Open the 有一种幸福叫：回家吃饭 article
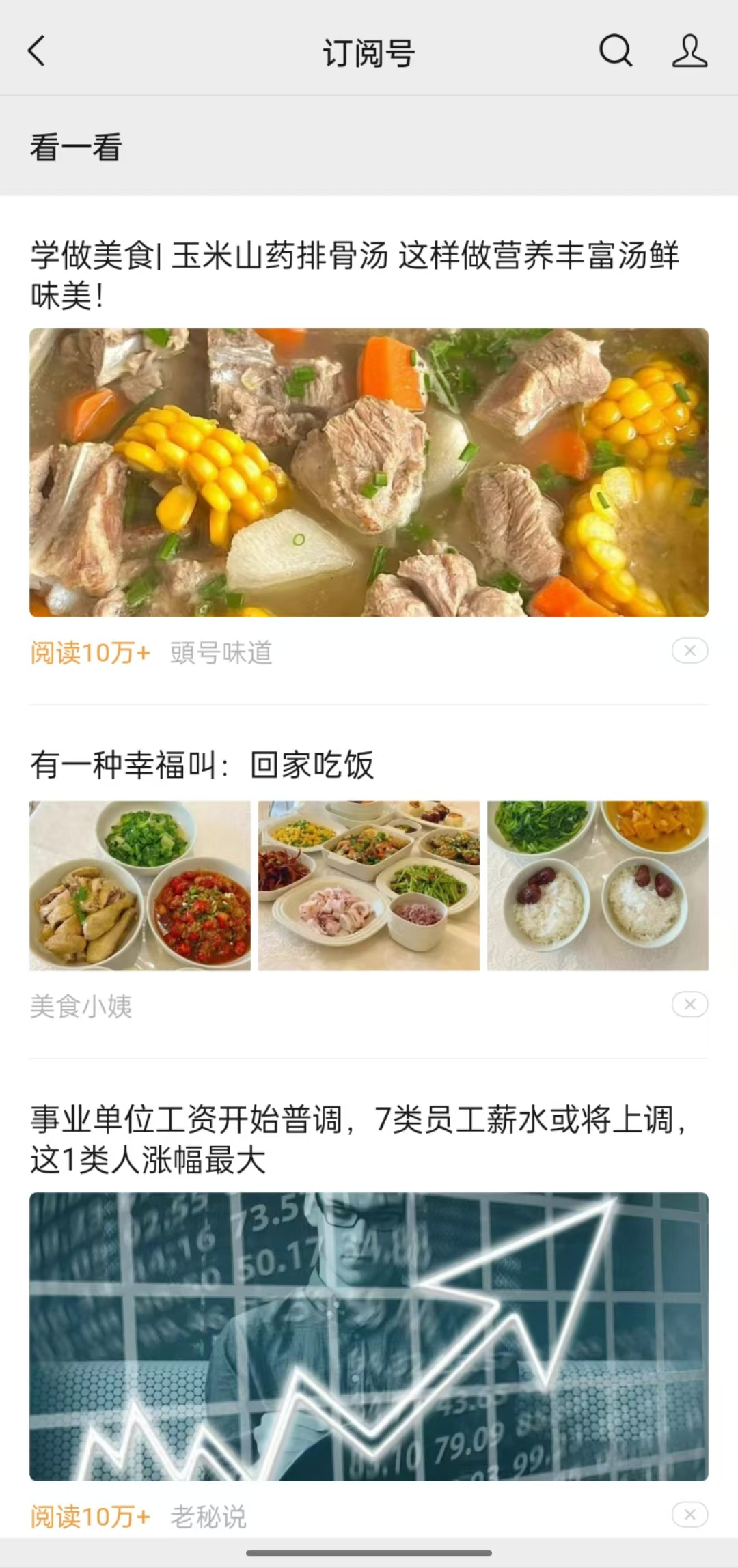This screenshot has height=1568, width=738. point(202,765)
